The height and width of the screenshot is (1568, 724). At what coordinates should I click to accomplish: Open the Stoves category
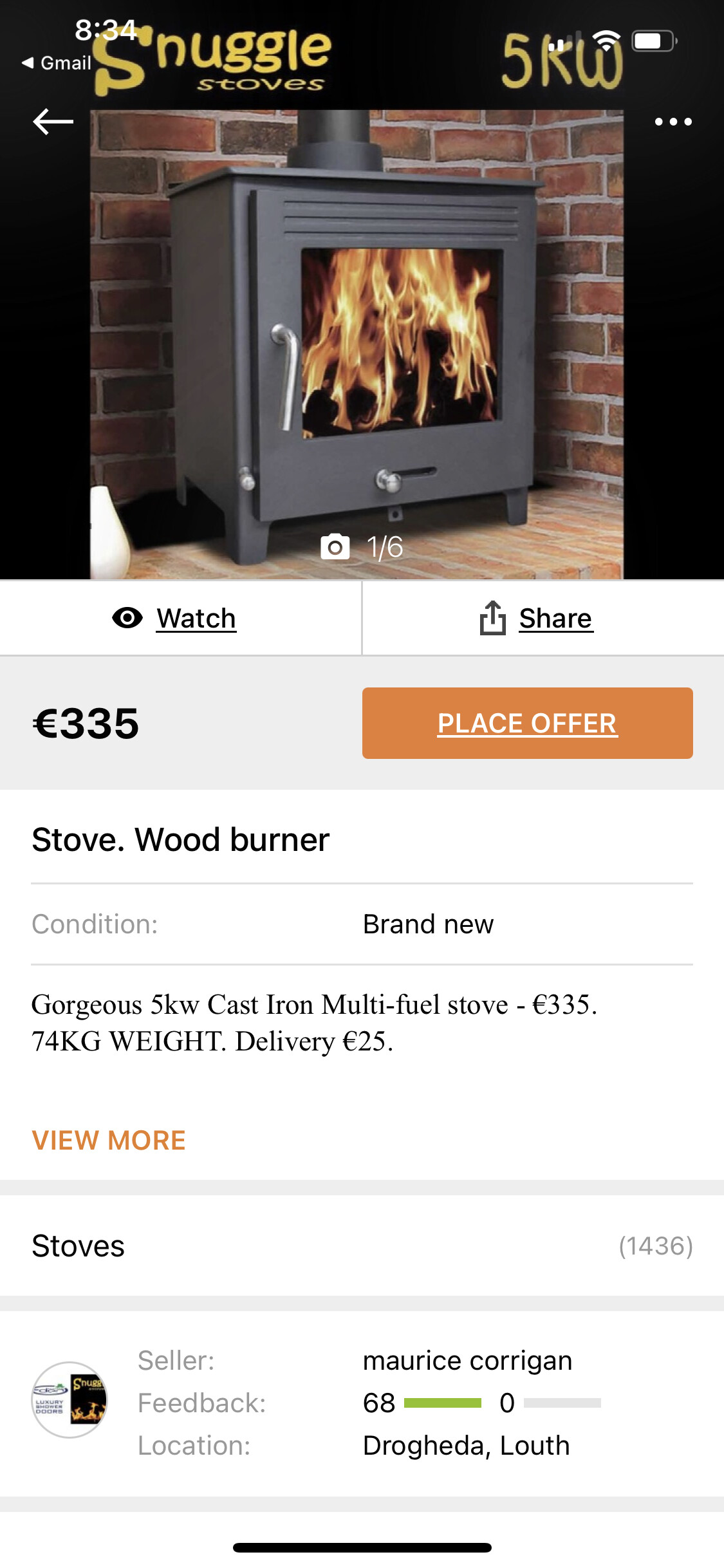362,1246
